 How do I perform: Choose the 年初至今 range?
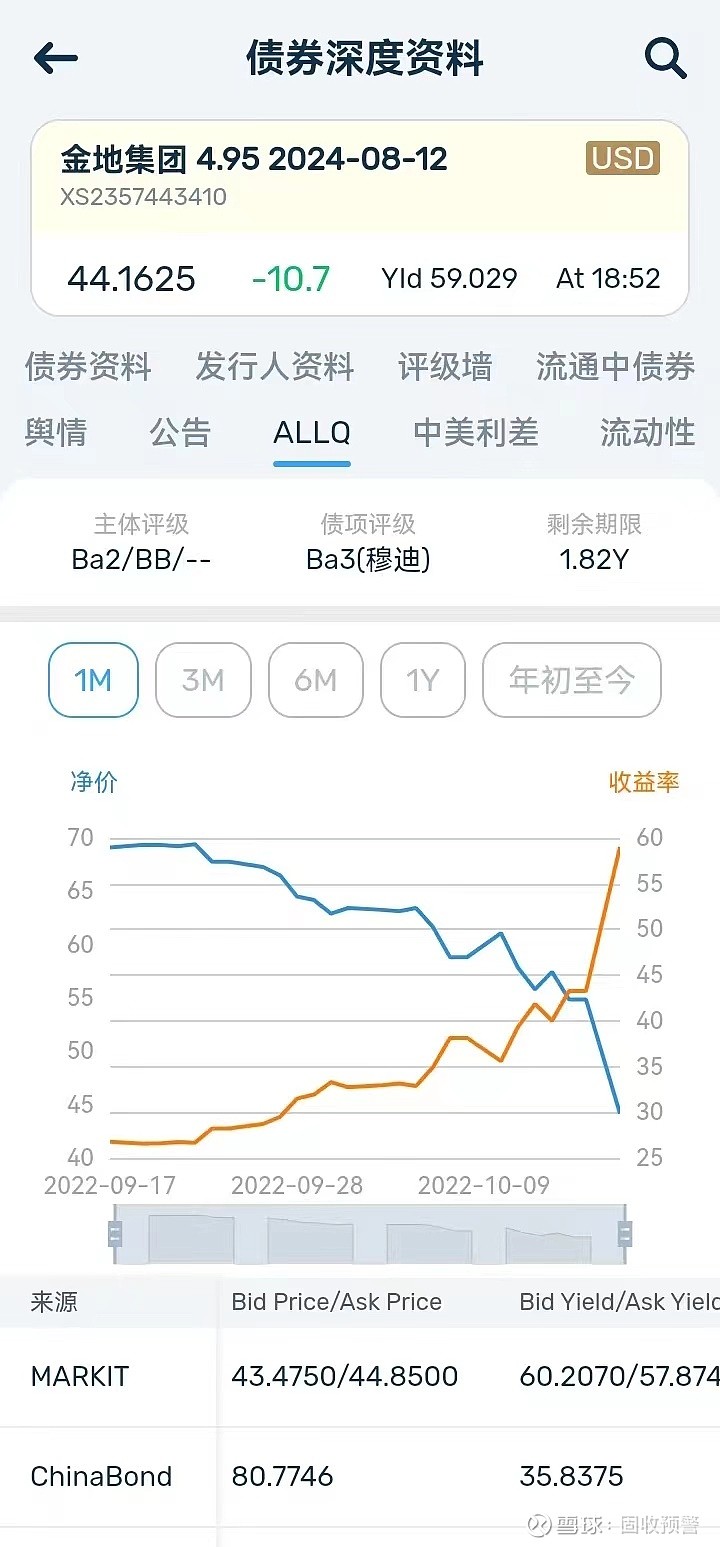coord(572,680)
